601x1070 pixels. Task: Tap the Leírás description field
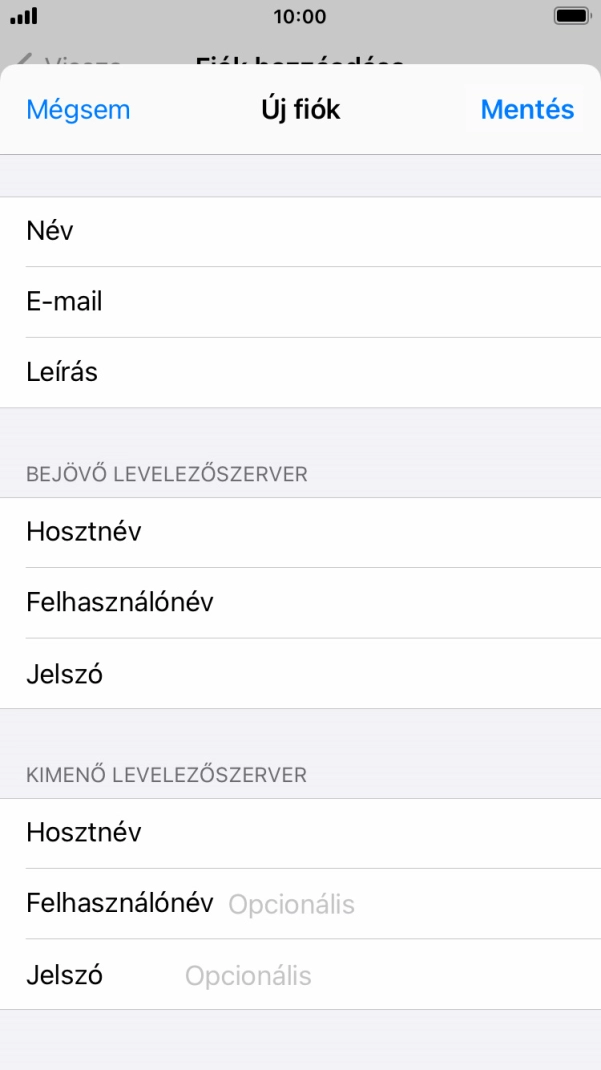coord(300,373)
